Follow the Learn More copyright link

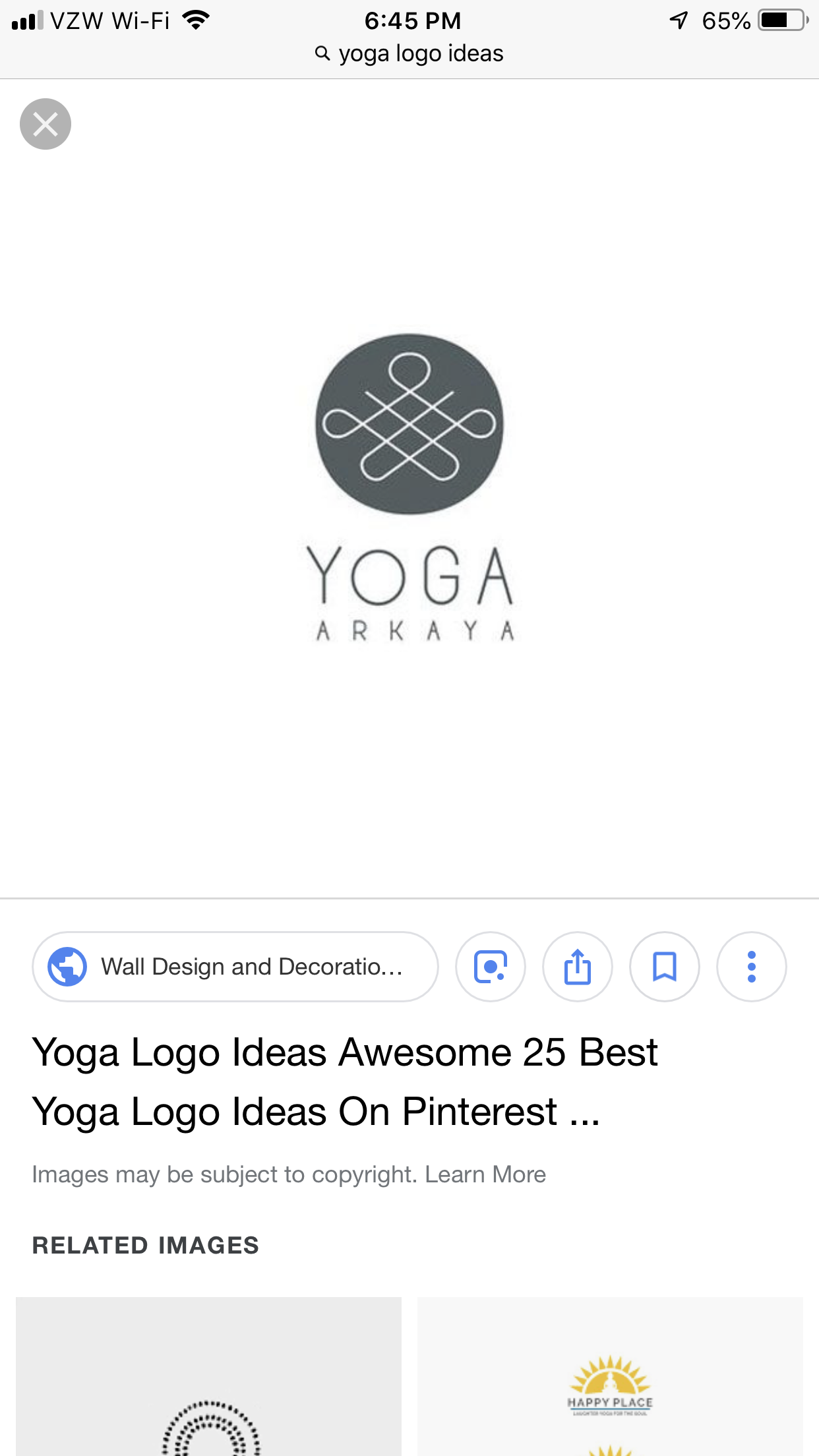485,1174
